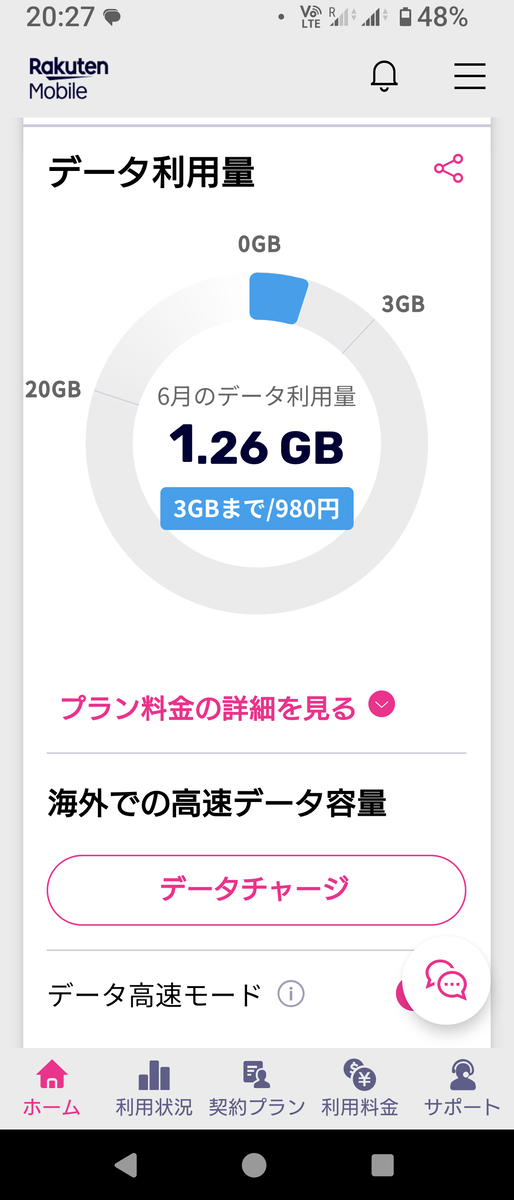Tap the system home button
Image resolution: width=514 pixels, height=1200 pixels.
click(255, 1165)
